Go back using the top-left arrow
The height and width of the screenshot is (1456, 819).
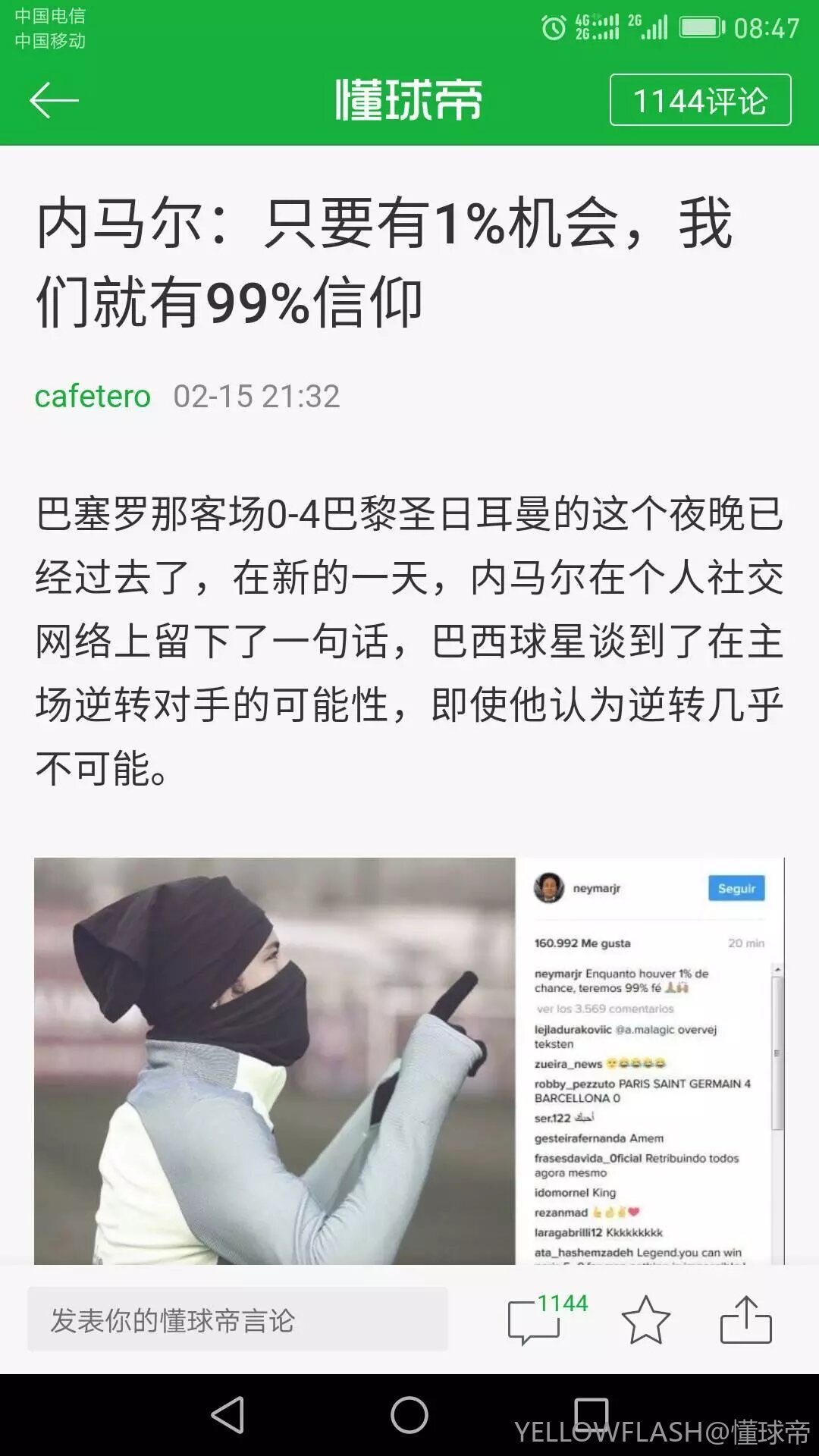[x=54, y=100]
